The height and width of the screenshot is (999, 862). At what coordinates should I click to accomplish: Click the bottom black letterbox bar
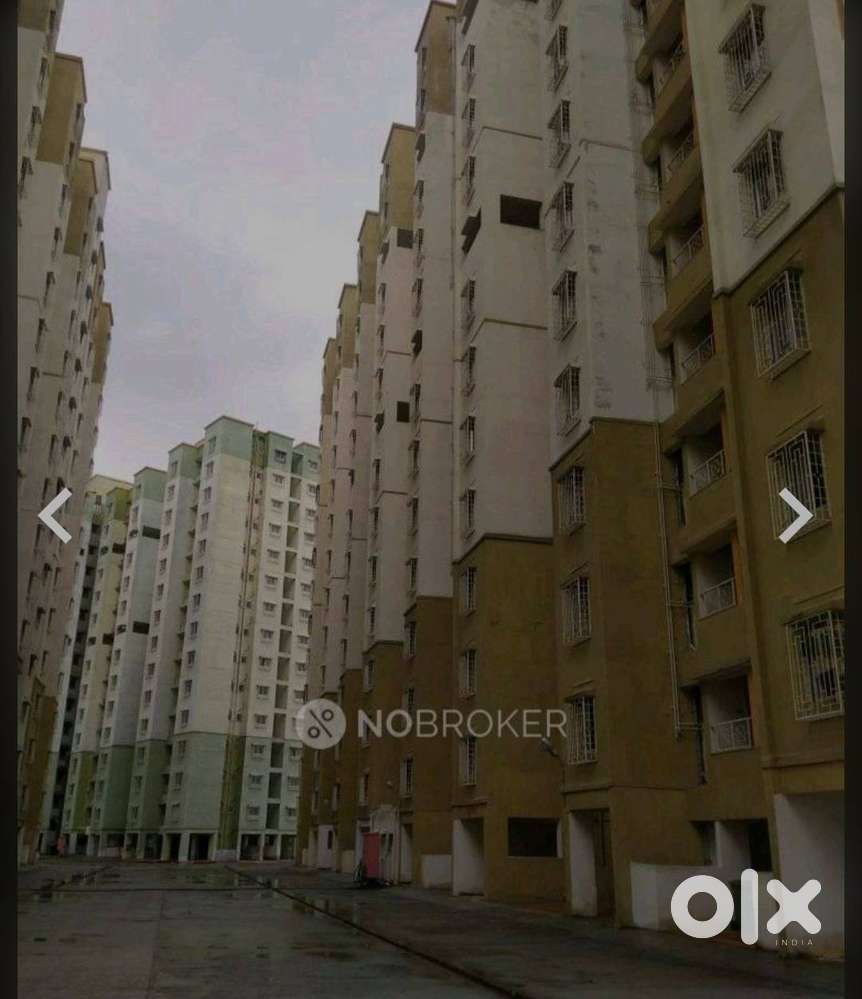(431, 996)
